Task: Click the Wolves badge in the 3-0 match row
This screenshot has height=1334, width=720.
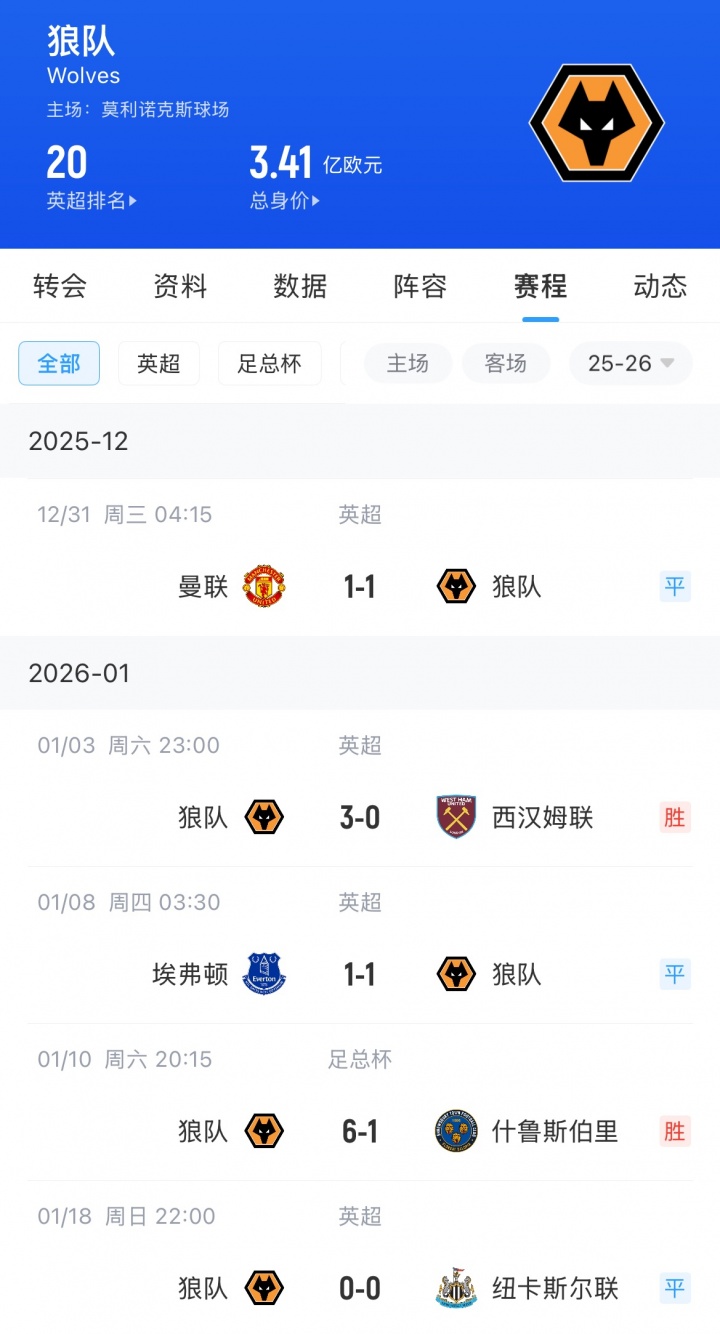Action: [267, 817]
